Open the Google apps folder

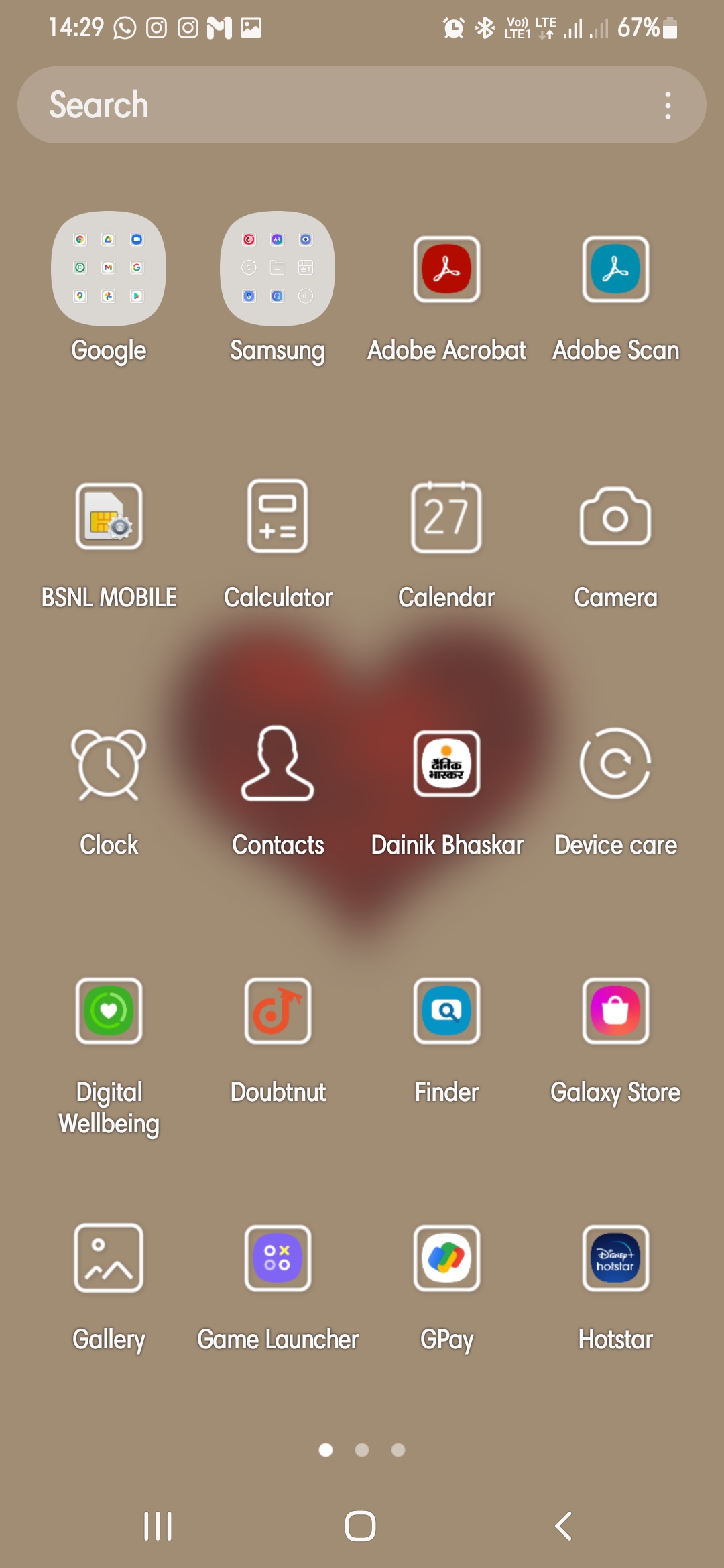pyautogui.click(x=109, y=268)
